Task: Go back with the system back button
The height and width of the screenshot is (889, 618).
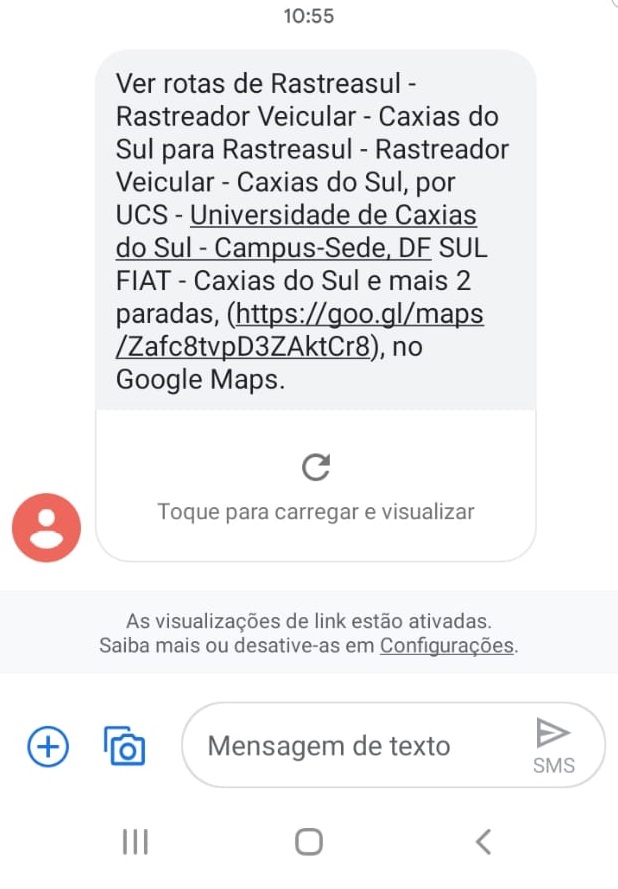Action: pyautogui.click(x=484, y=842)
